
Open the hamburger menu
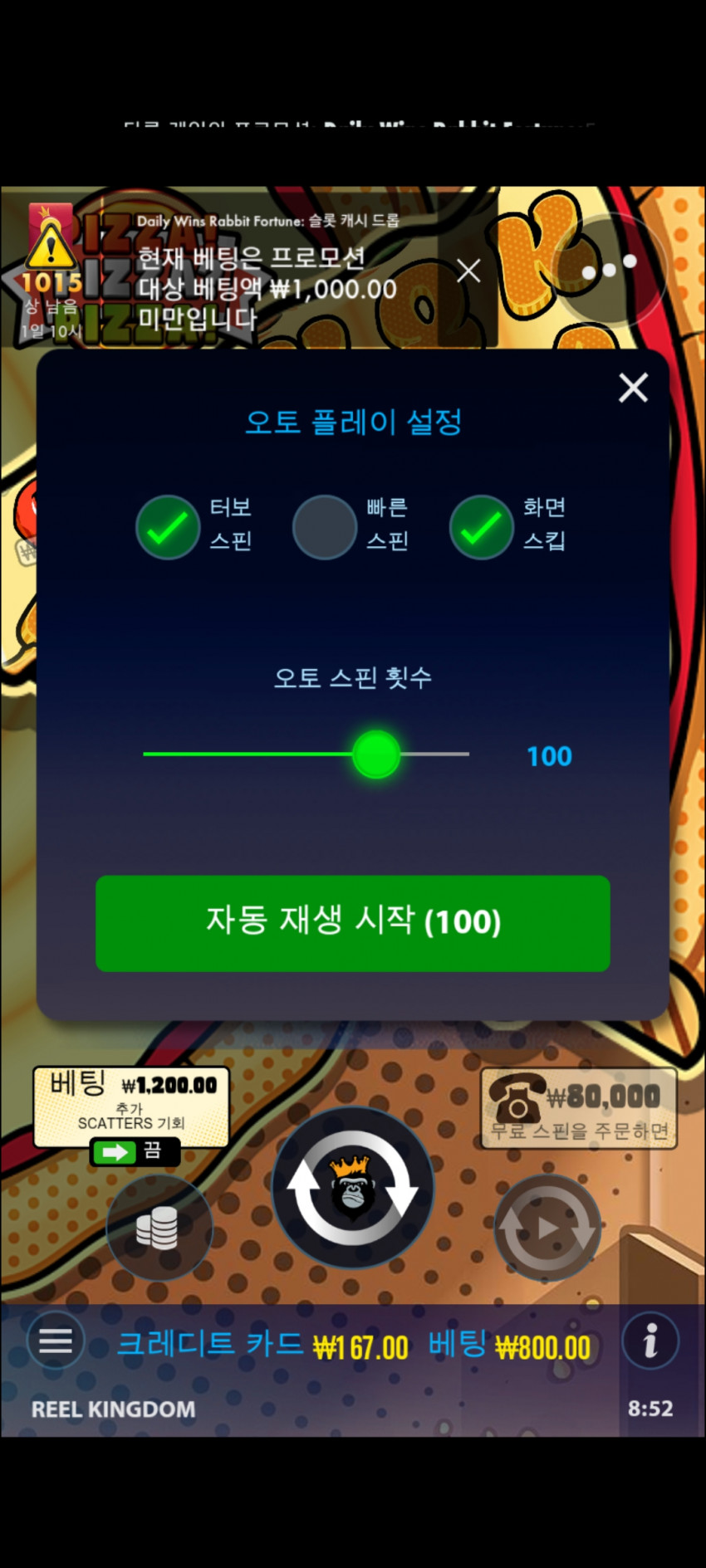(56, 1340)
